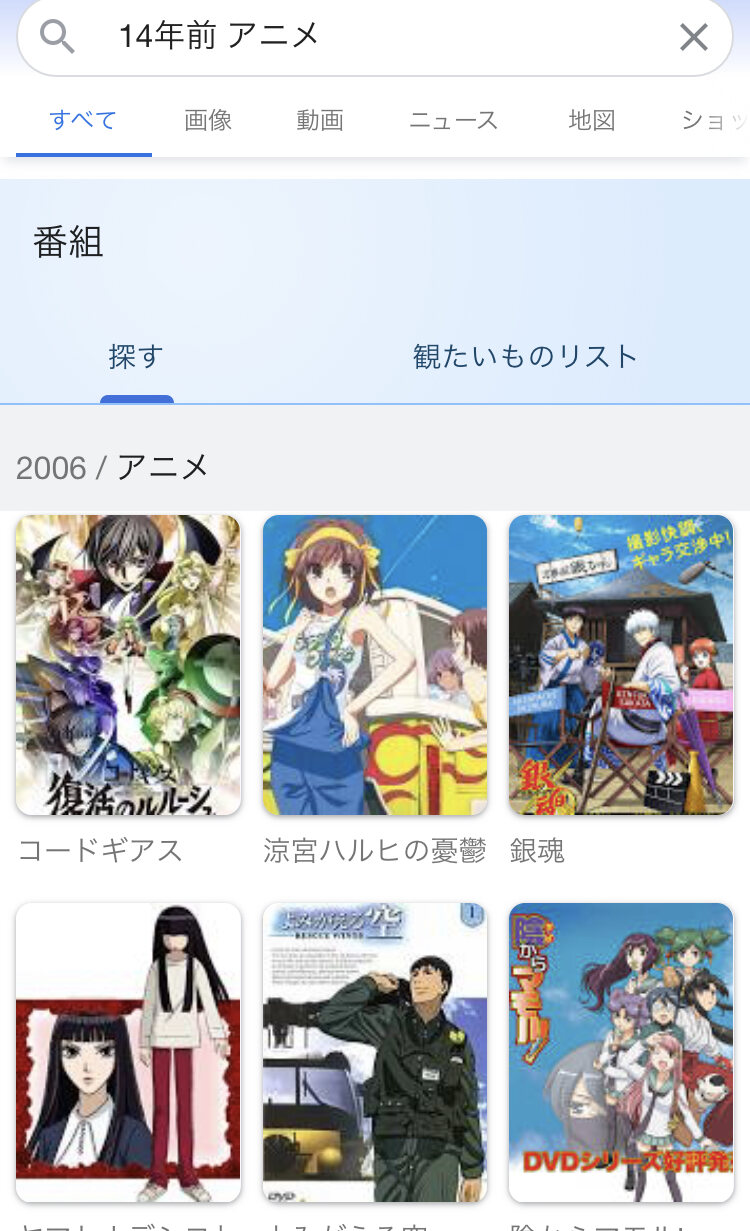Open the 銀魂 anime card

(x=621, y=665)
